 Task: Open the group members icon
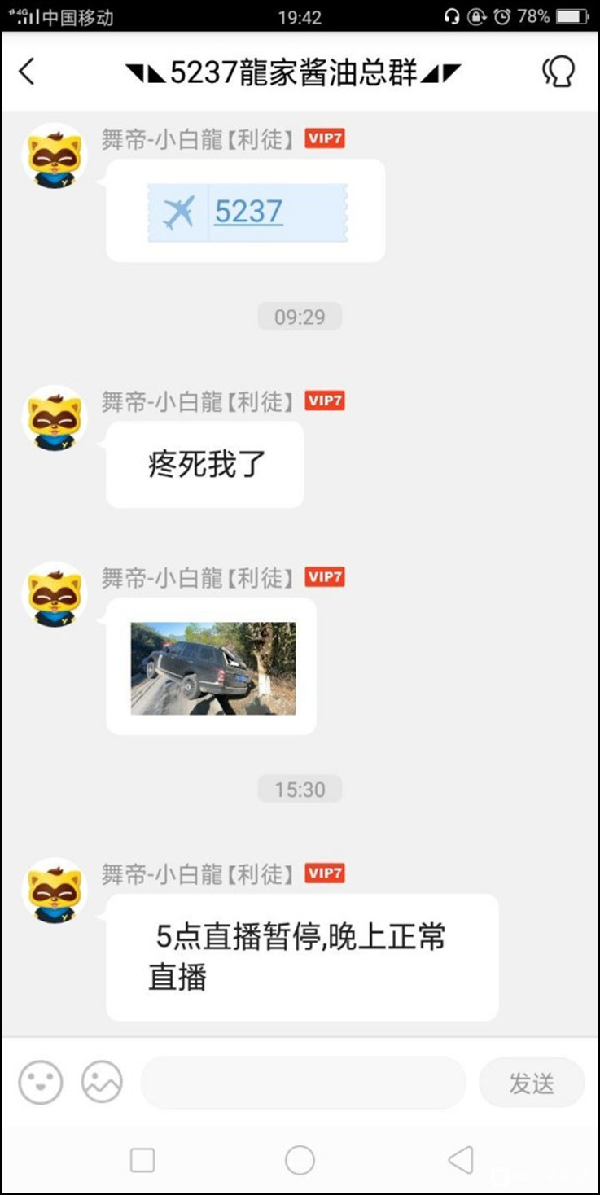(x=558, y=72)
